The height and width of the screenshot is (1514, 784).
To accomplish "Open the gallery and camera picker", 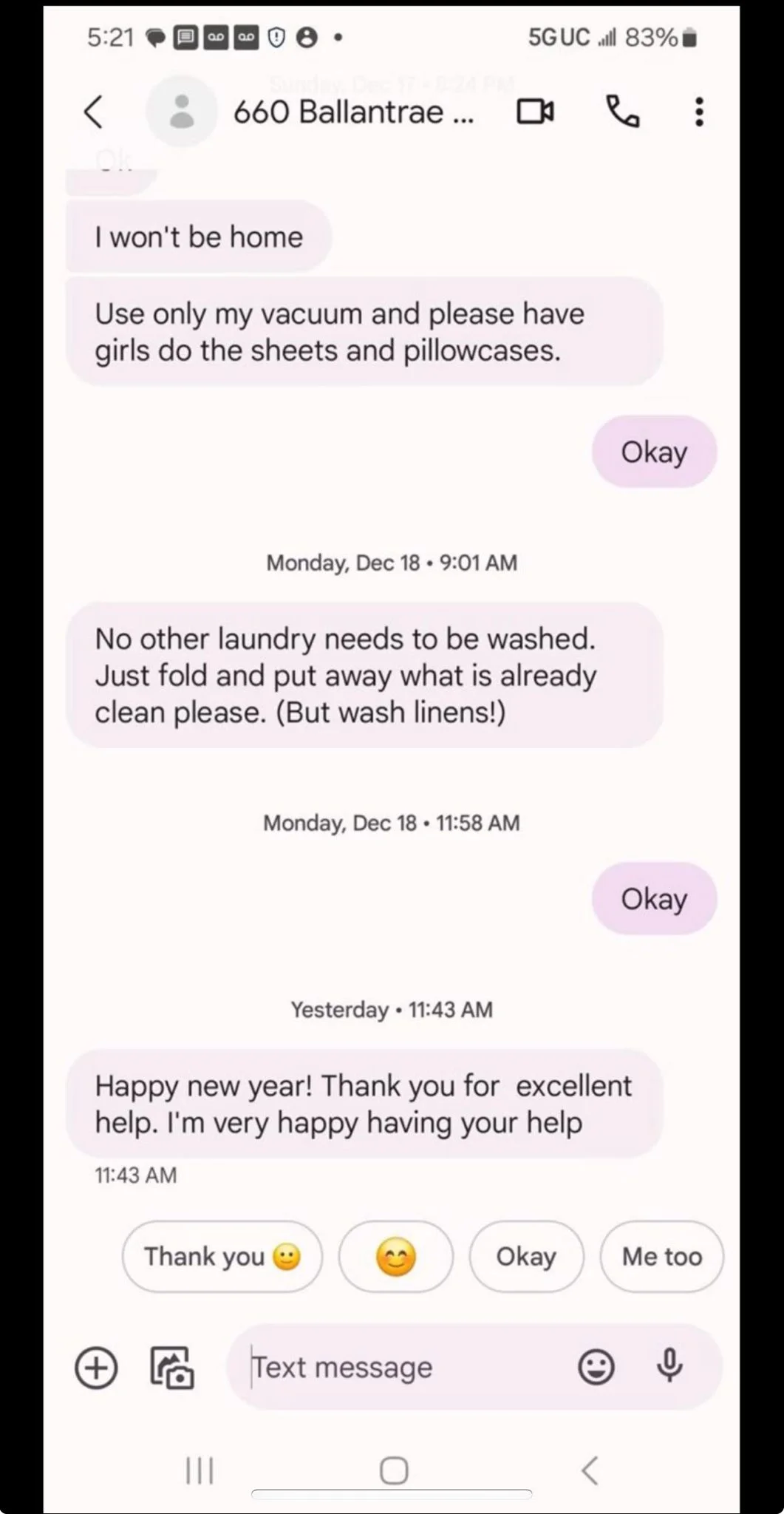I will (172, 1367).
